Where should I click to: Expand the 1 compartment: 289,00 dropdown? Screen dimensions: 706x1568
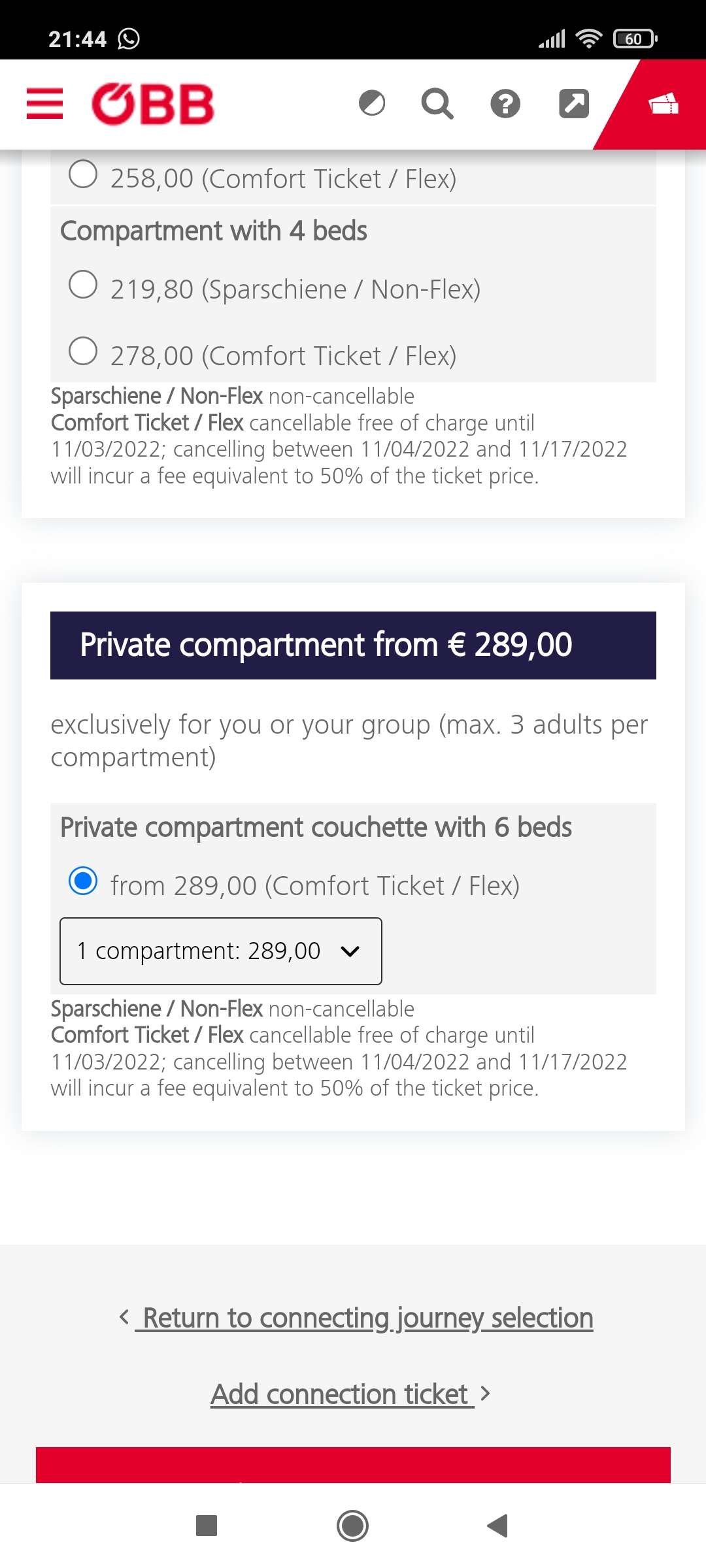click(221, 951)
